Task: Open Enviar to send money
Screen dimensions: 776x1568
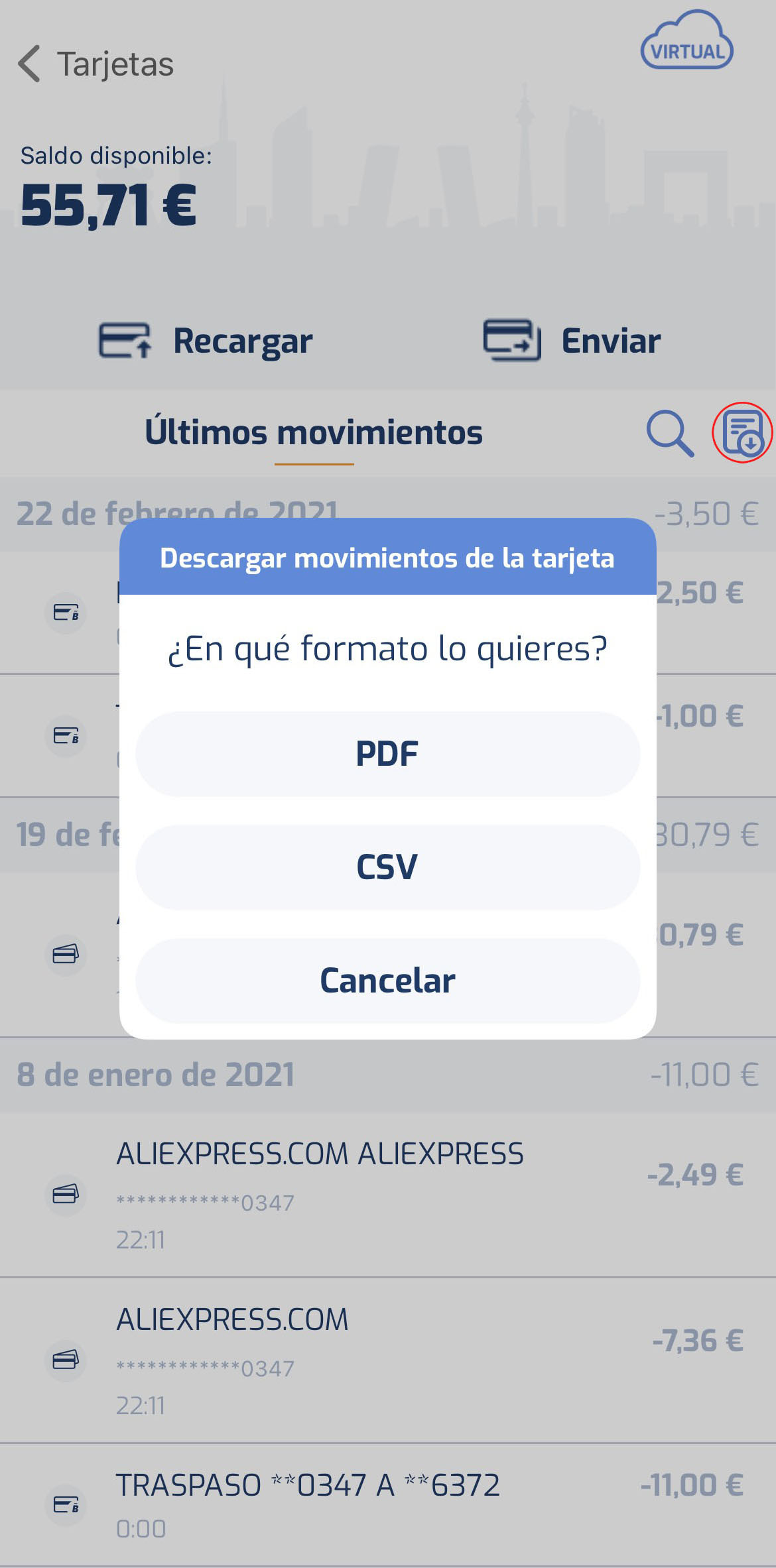Action: [572, 341]
